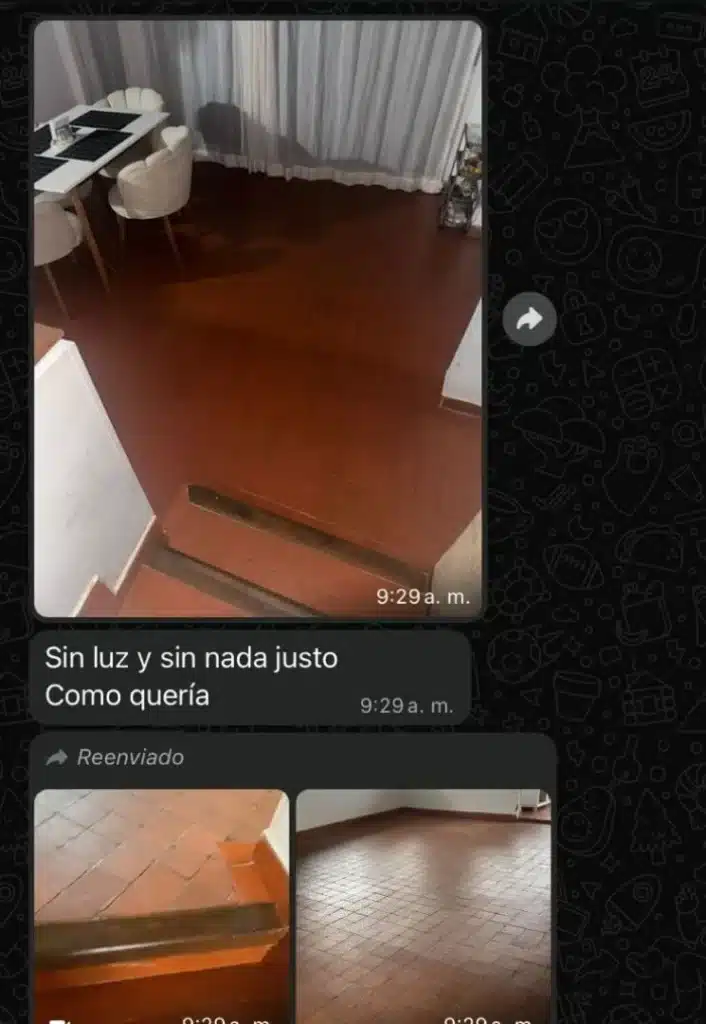Viewport: 706px width, 1024px height.
Task: Tap the forward arrow beside the large photo
Action: point(529,319)
